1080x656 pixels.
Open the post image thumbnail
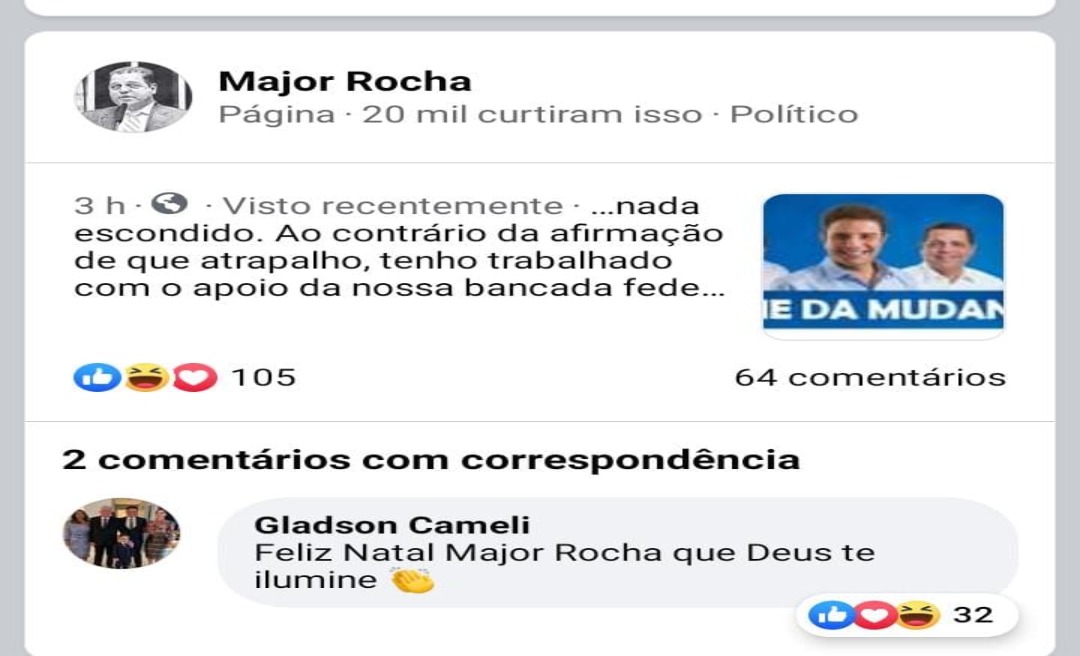point(883,263)
